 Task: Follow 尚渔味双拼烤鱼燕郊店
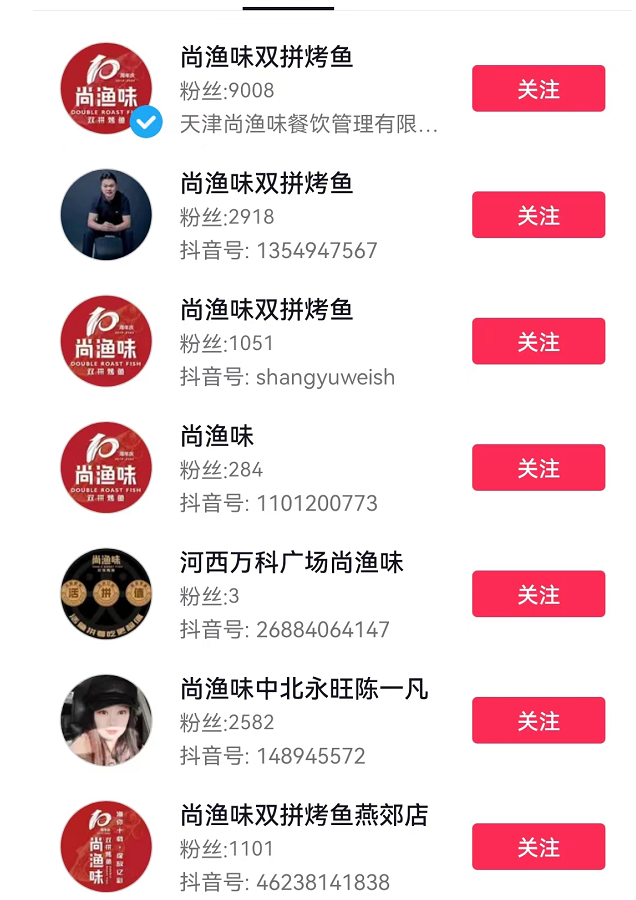click(x=538, y=847)
